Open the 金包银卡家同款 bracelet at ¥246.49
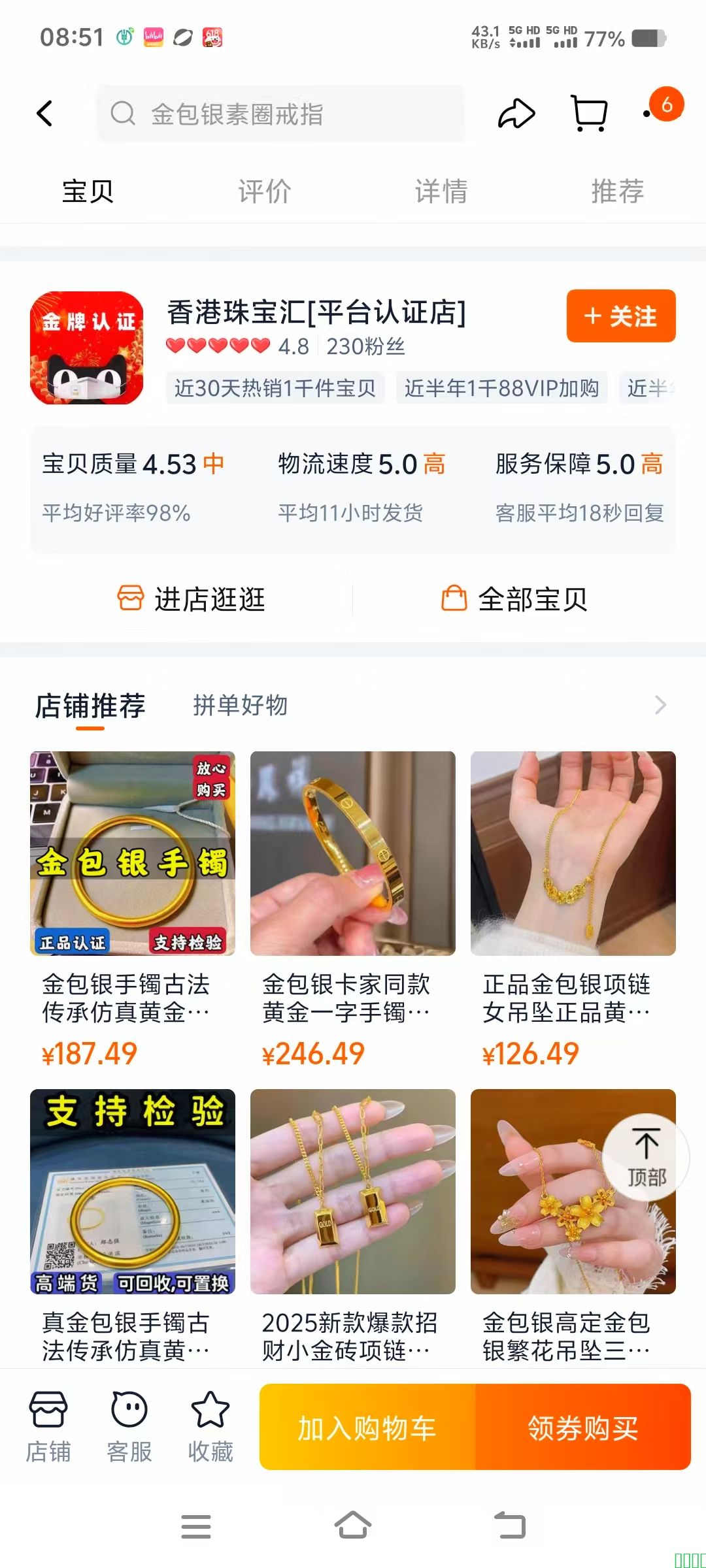 (x=352, y=853)
